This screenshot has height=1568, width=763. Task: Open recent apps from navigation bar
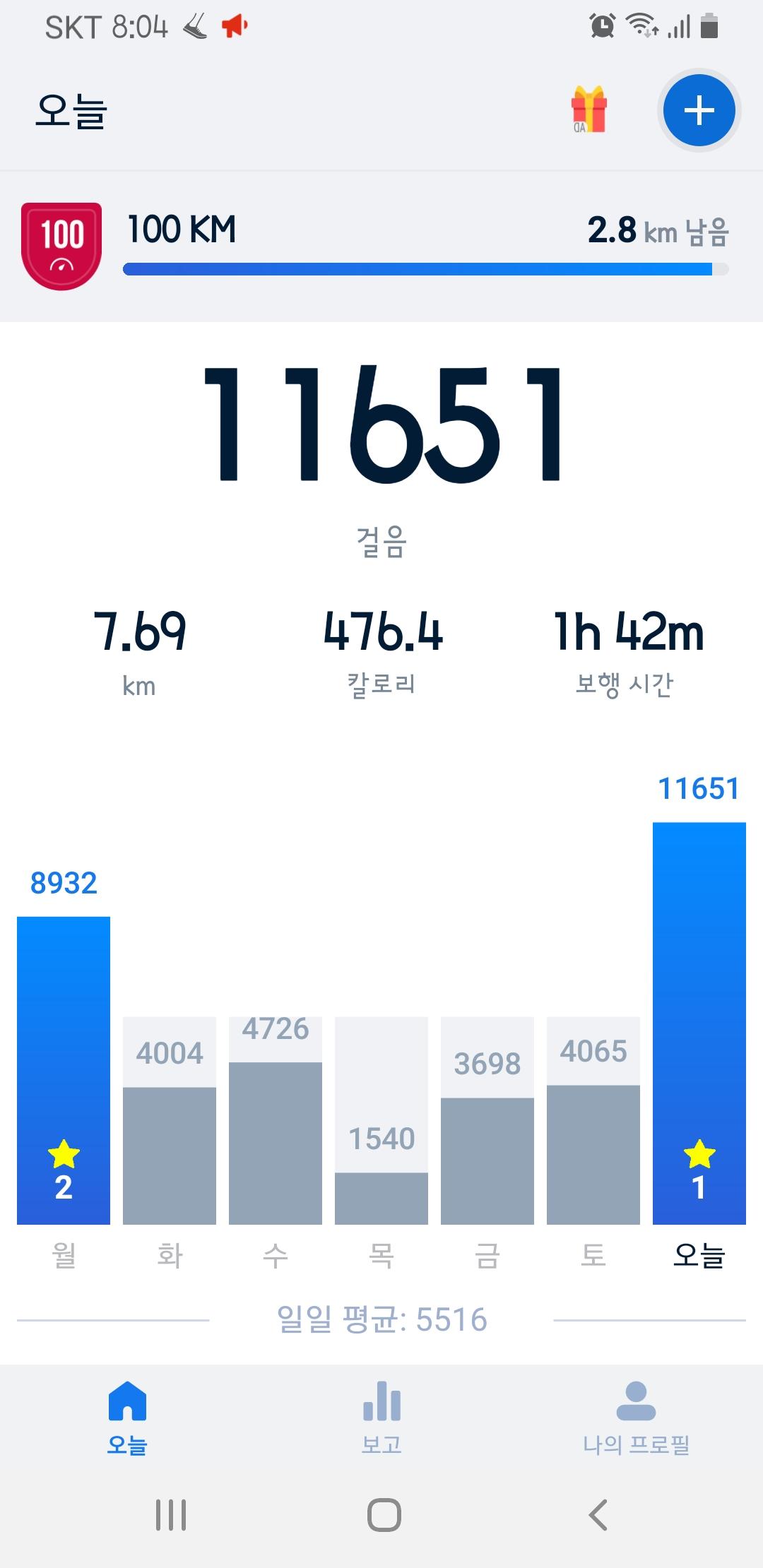[171, 1514]
